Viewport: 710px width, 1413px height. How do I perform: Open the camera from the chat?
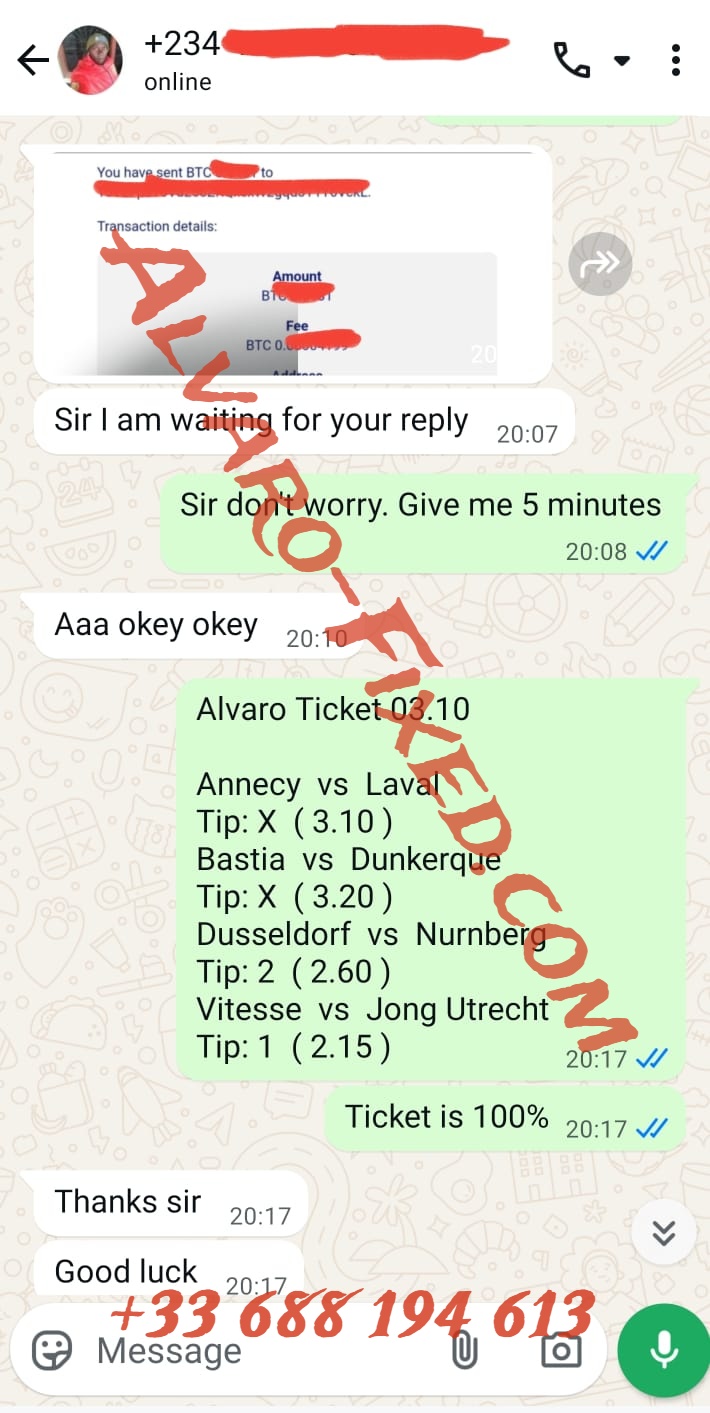(561, 1350)
